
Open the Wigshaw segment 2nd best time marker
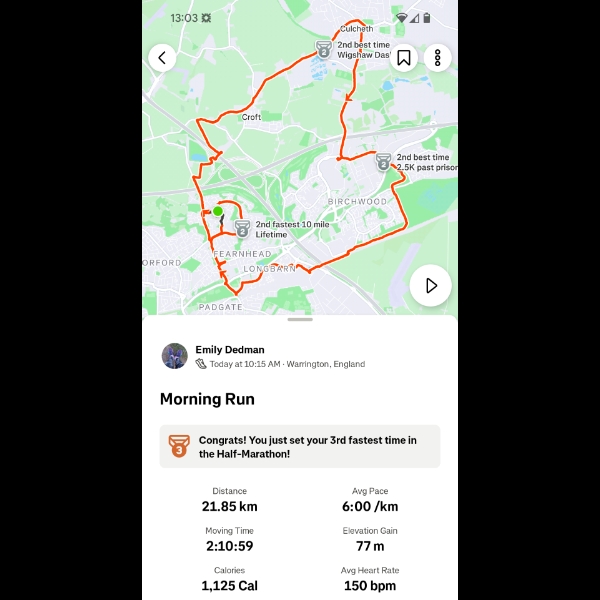(x=324, y=49)
